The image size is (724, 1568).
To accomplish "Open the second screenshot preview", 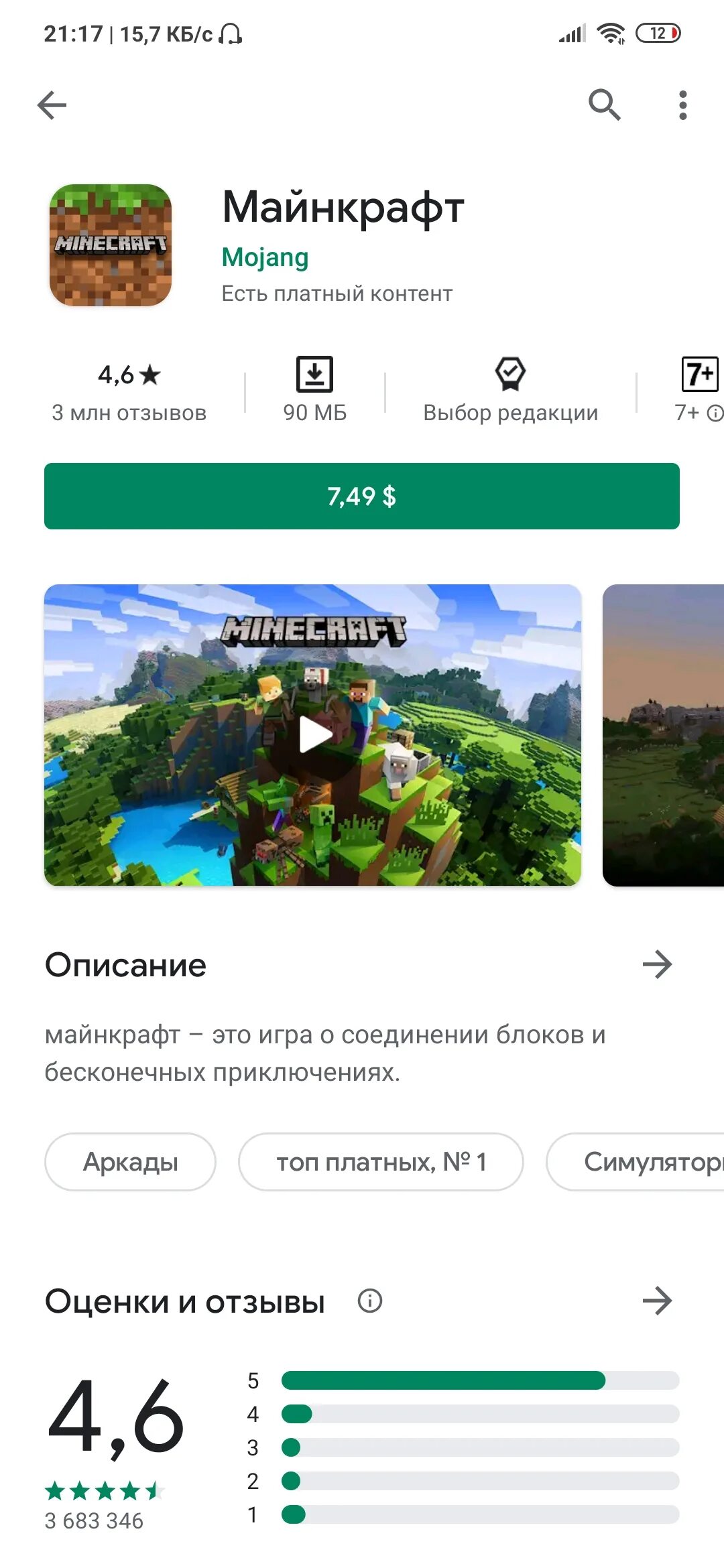I will 663,735.
